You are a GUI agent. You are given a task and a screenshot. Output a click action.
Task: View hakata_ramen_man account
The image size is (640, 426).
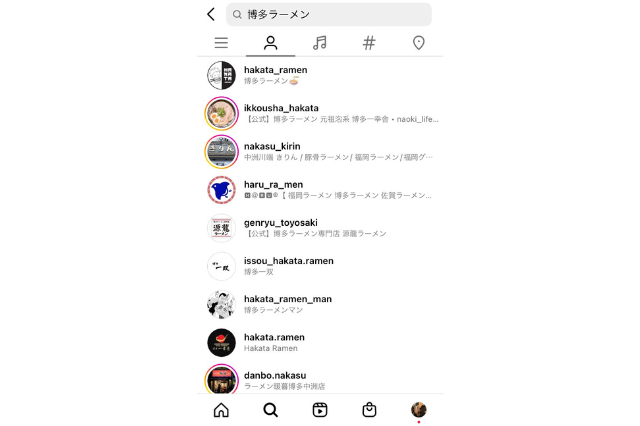coord(287,304)
